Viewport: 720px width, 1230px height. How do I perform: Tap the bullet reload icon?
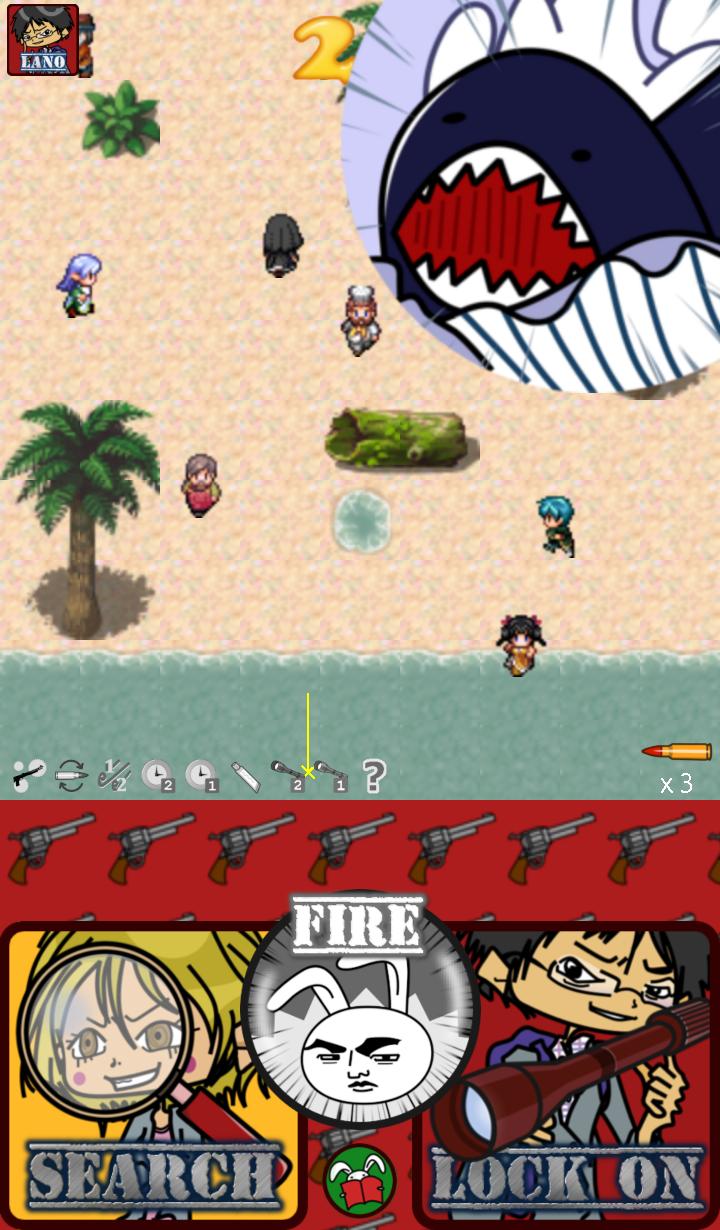pyautogui.click(x=71, y=775)
